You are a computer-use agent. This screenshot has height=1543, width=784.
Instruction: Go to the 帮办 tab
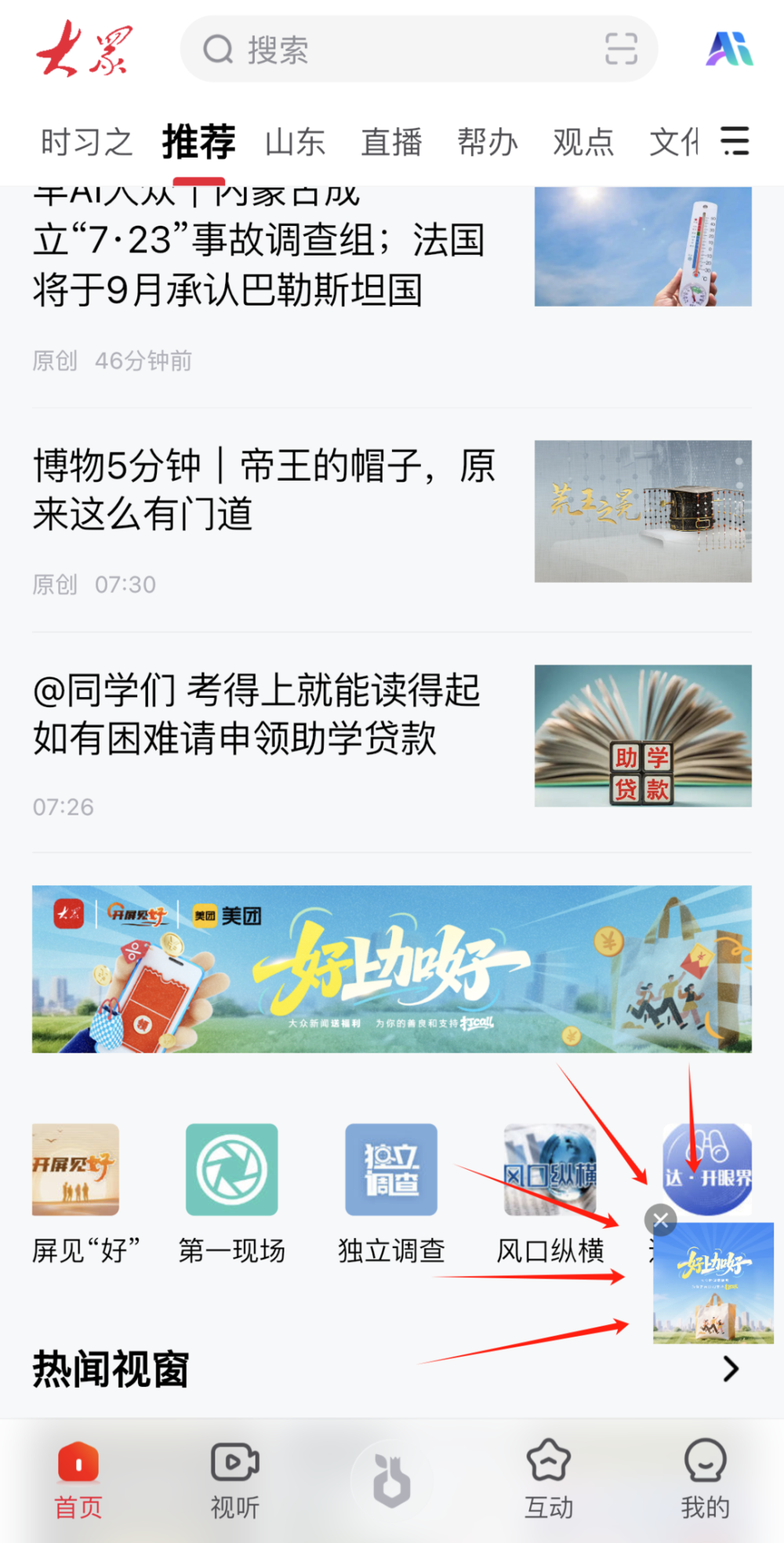click(487, 143)
